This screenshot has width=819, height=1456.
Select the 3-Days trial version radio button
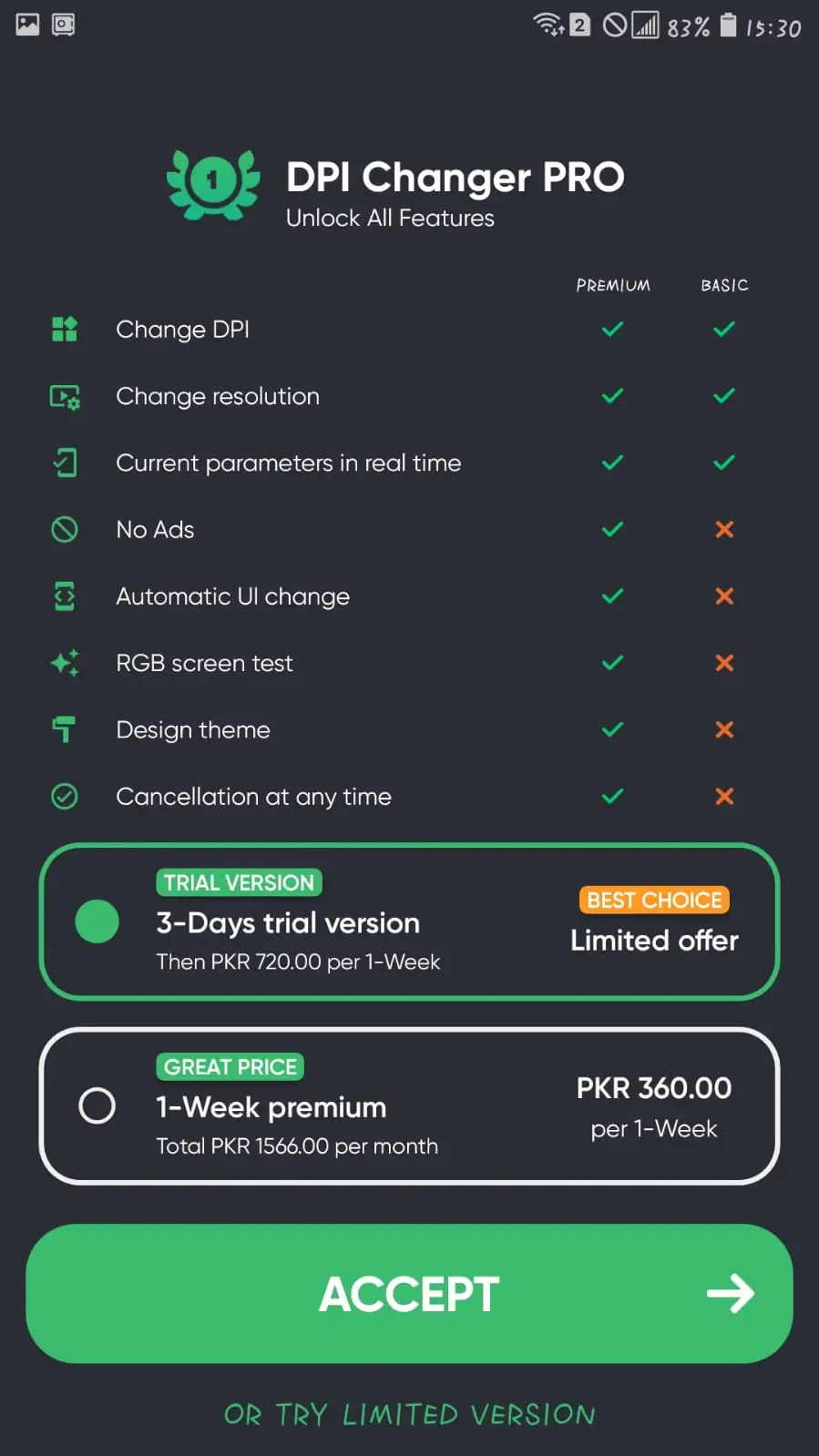point(97,921)
